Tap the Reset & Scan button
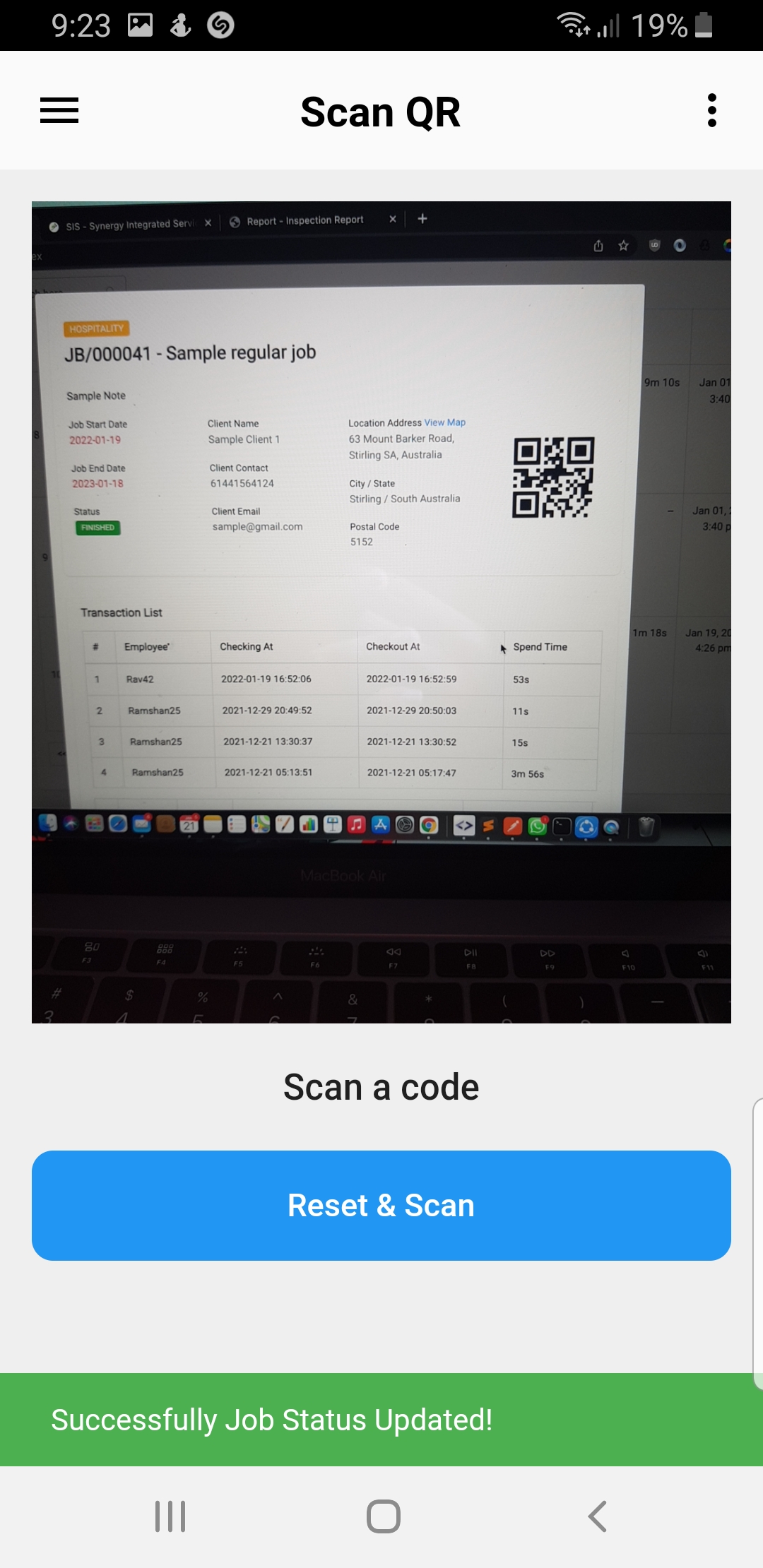 click(x=381, y=1205)
